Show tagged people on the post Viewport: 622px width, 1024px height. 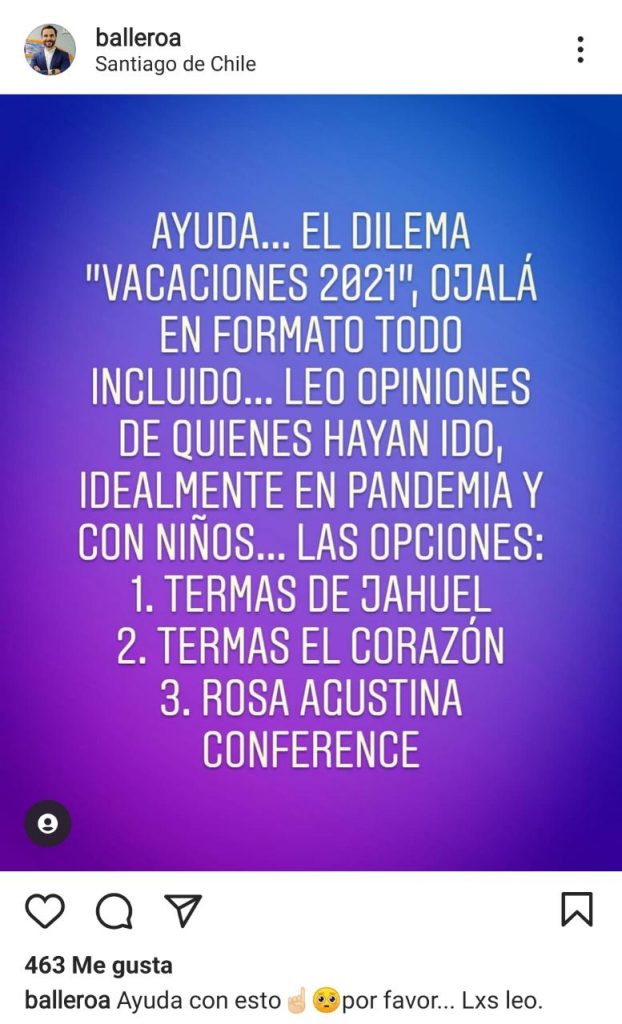tap(48, 823)
